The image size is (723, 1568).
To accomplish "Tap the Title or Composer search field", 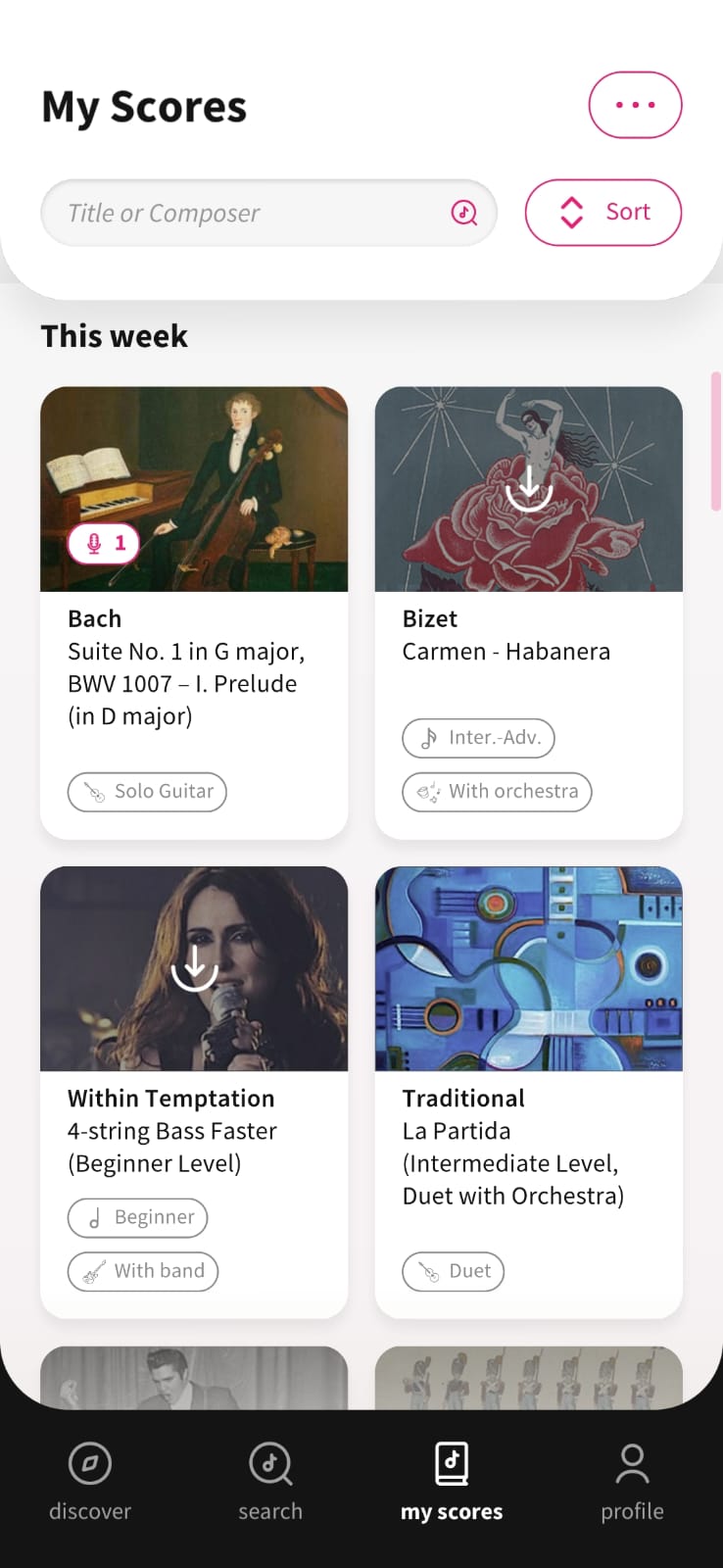I will point(245,213).
